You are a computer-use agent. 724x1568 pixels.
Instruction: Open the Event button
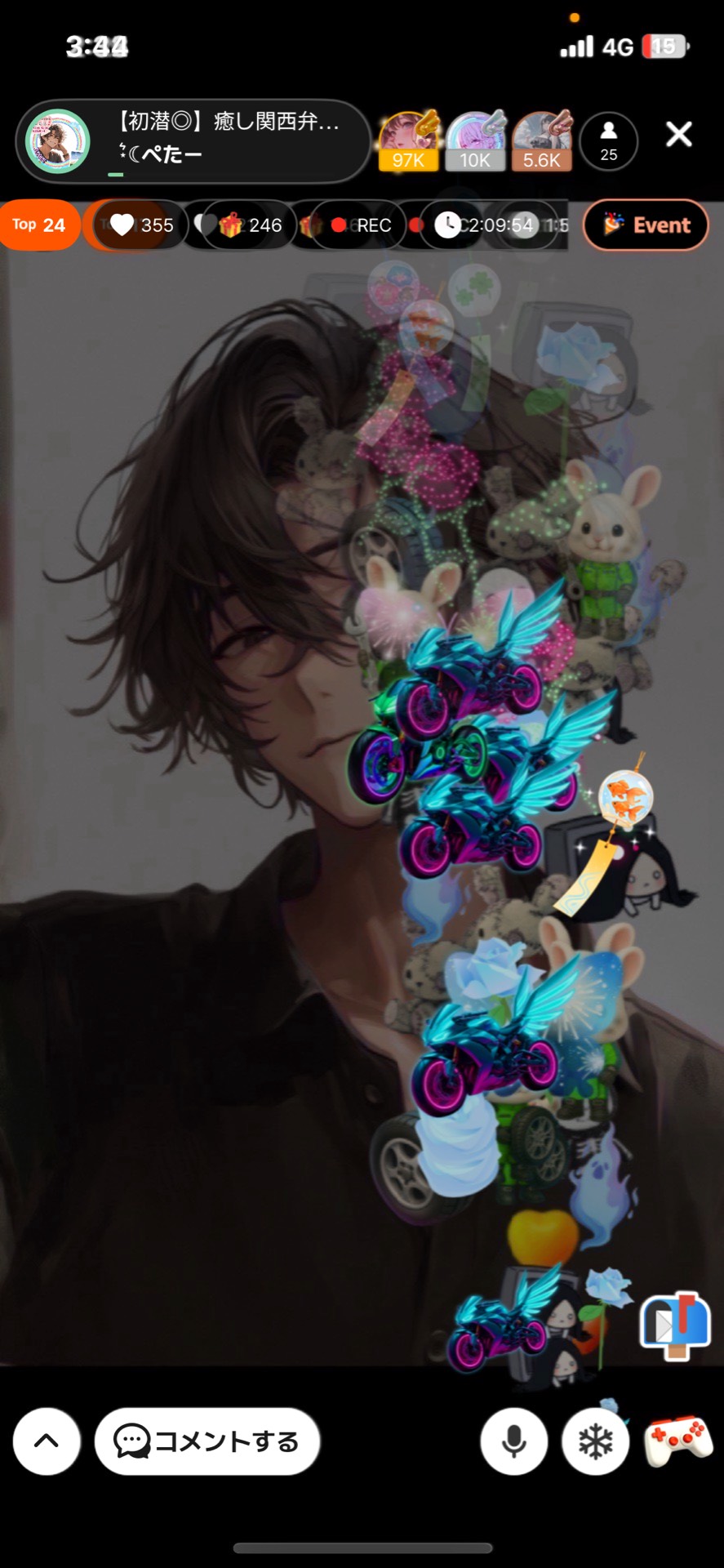click(646, 225)
